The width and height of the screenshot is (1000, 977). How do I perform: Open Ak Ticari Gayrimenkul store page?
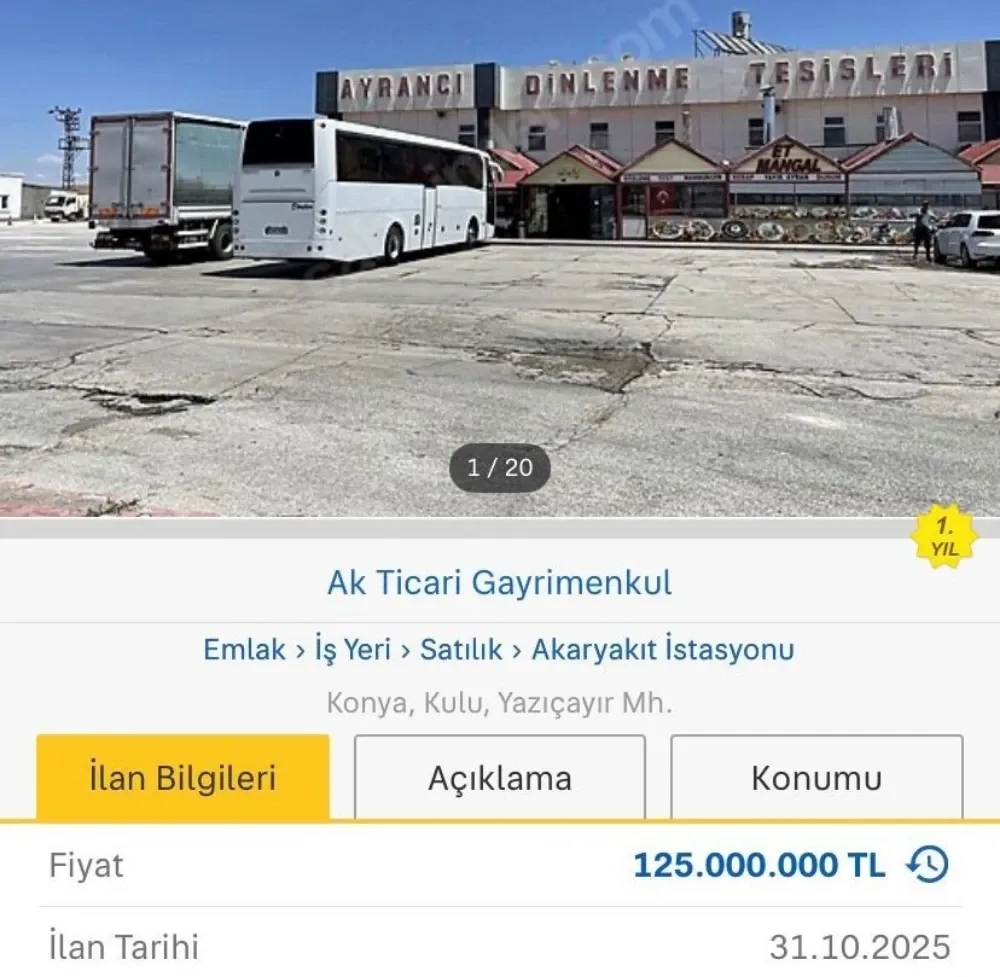500,583
